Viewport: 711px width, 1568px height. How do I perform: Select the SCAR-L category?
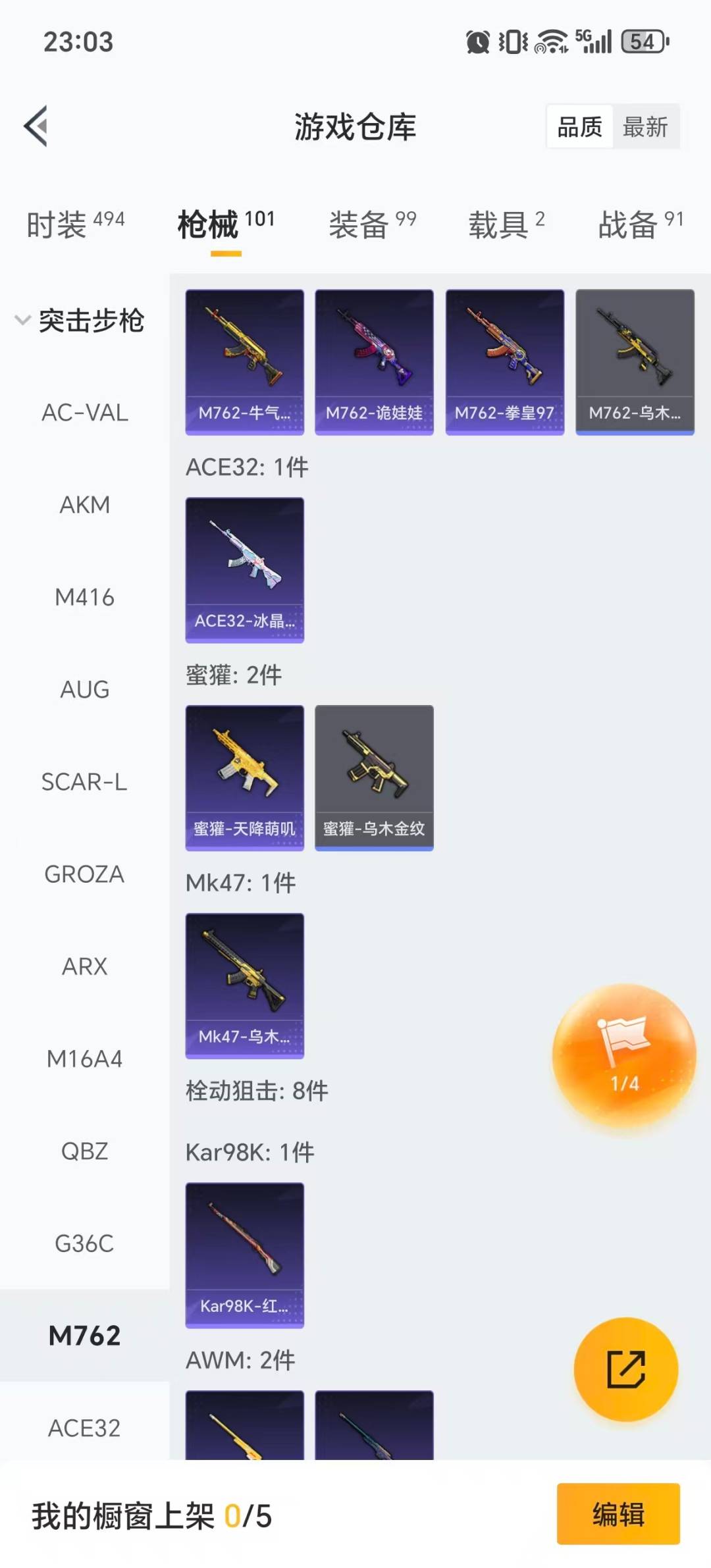point(84,783)
